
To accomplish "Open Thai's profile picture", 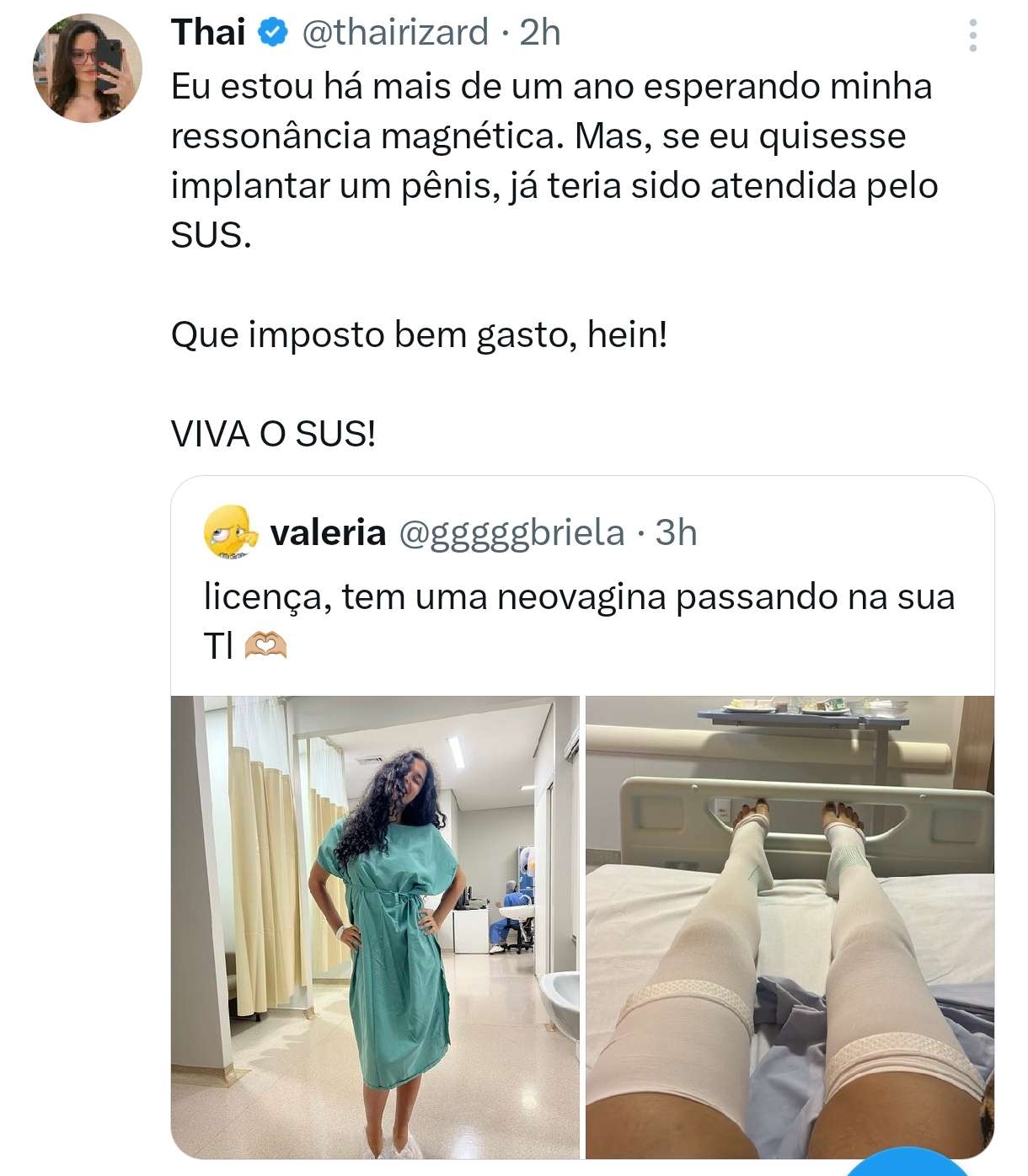I will point(88,69).
